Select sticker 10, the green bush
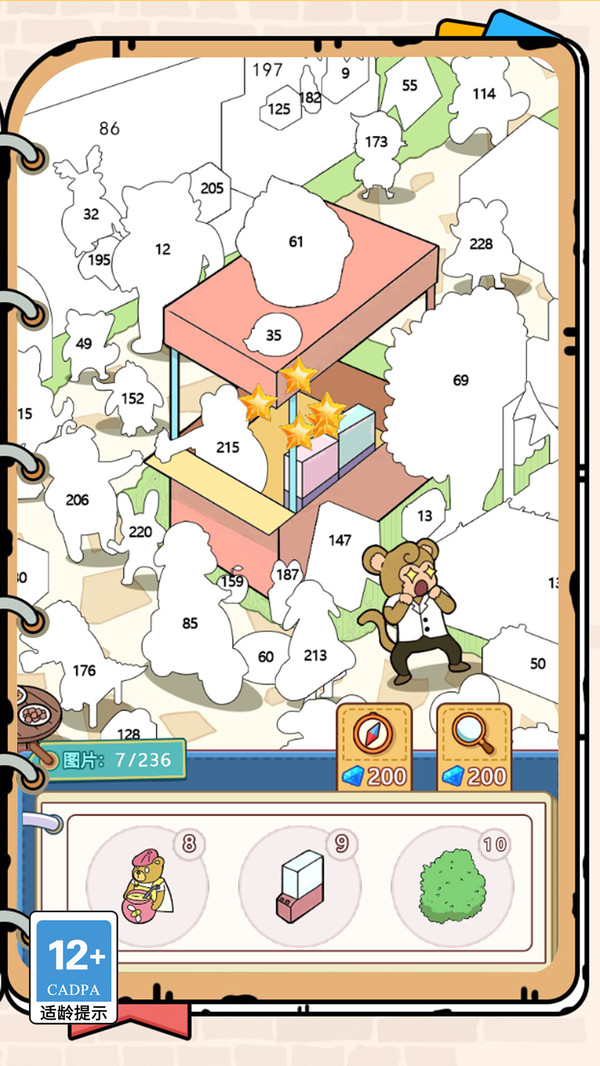 [x=452, y=886]
